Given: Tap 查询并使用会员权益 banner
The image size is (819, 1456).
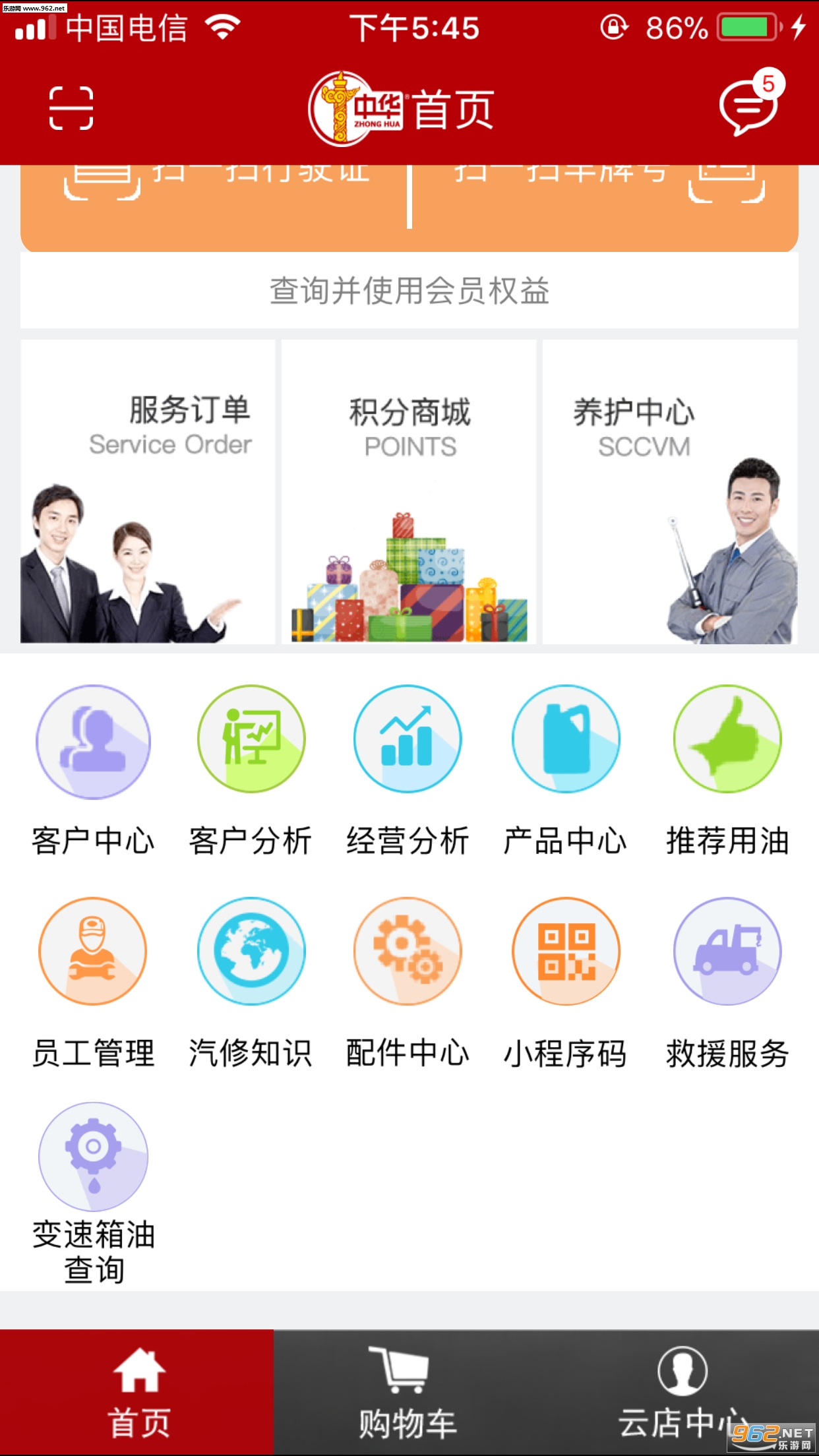Looking at the screenshot, I should point(409,291).
